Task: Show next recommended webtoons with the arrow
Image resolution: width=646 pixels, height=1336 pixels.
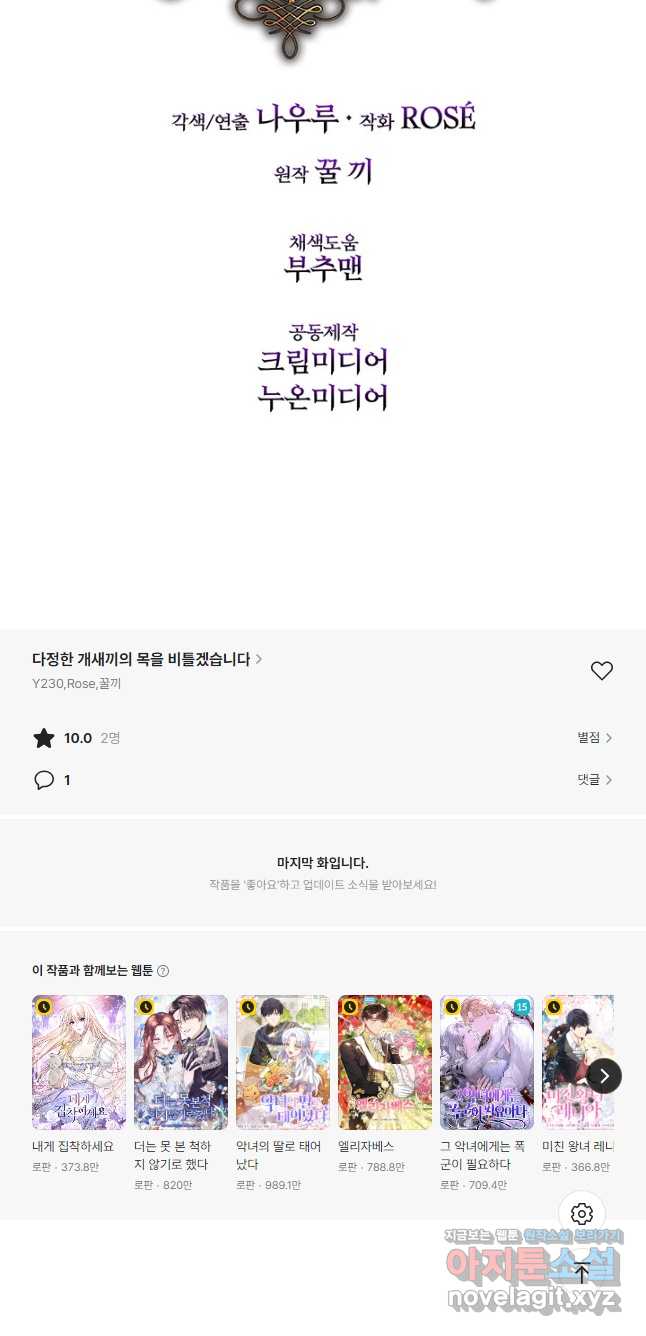Action: coord(604,1076)
